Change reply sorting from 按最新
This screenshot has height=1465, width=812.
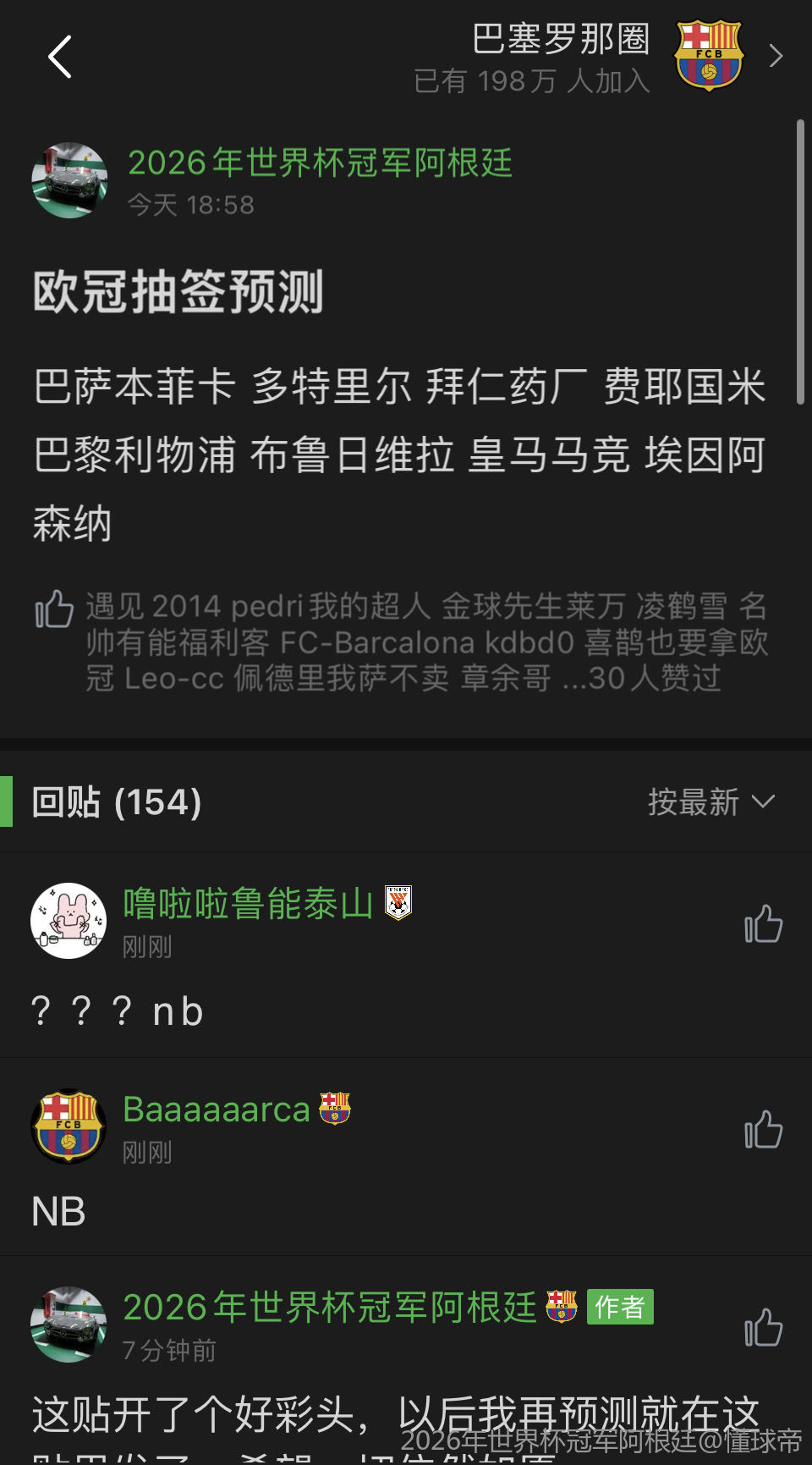(x=710, y=801)
